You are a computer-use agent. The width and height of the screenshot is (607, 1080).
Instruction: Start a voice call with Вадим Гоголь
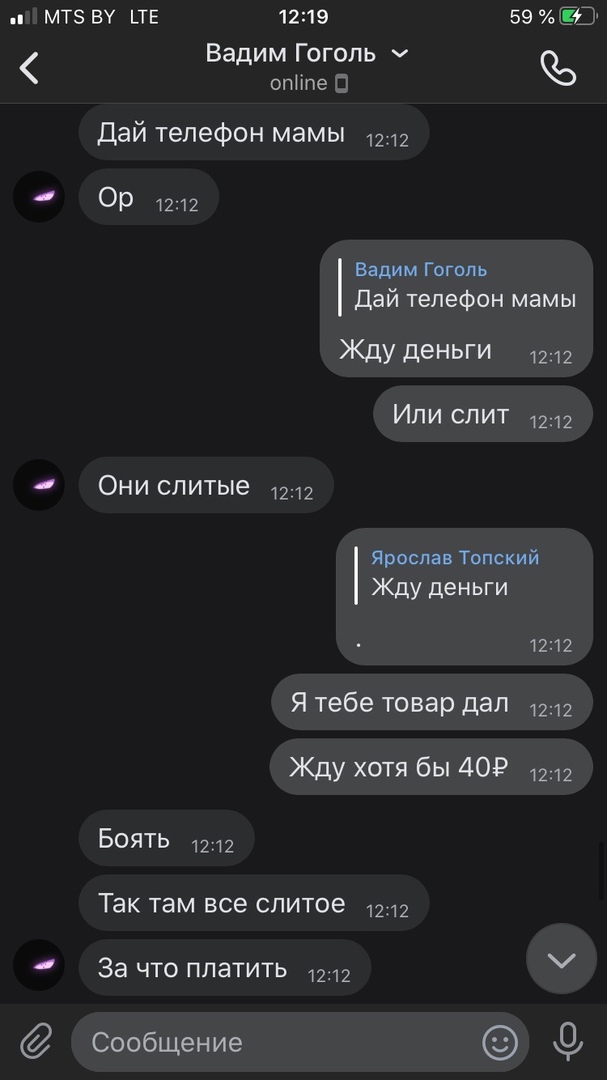[x=558, y=67]
